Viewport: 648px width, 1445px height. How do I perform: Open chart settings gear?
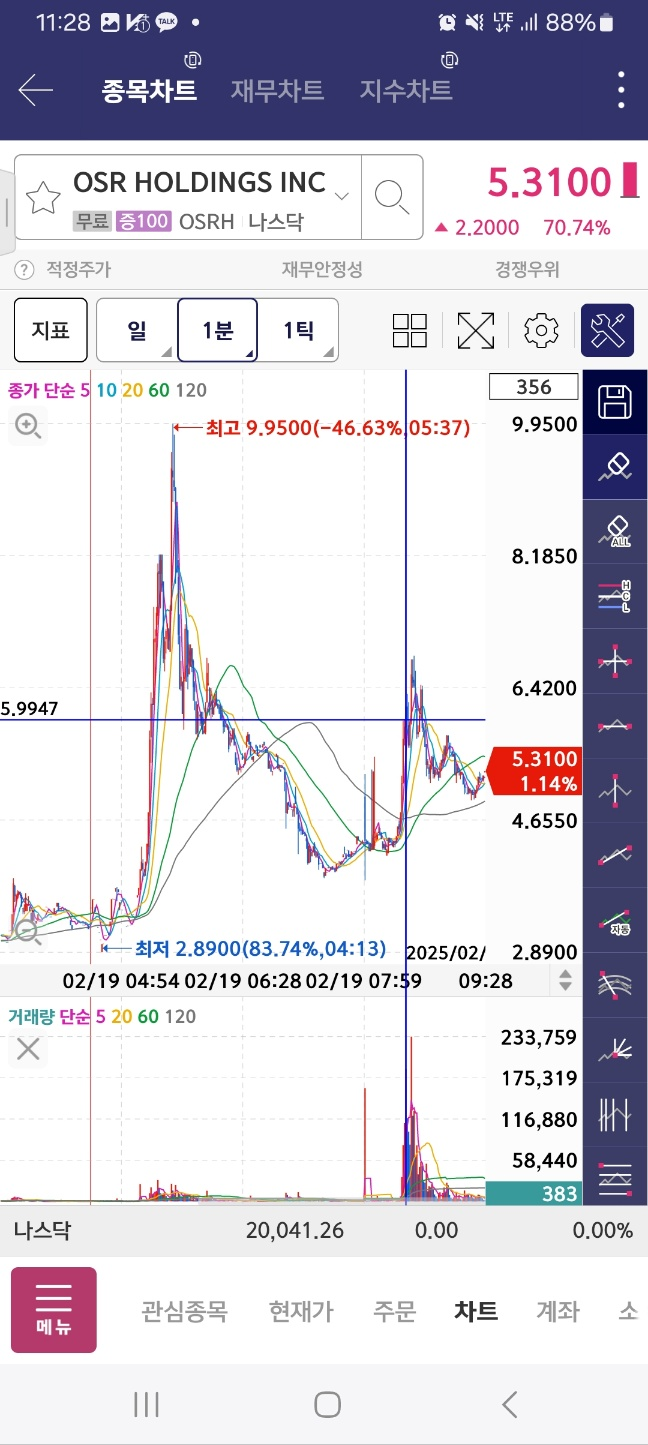[541, 331]
